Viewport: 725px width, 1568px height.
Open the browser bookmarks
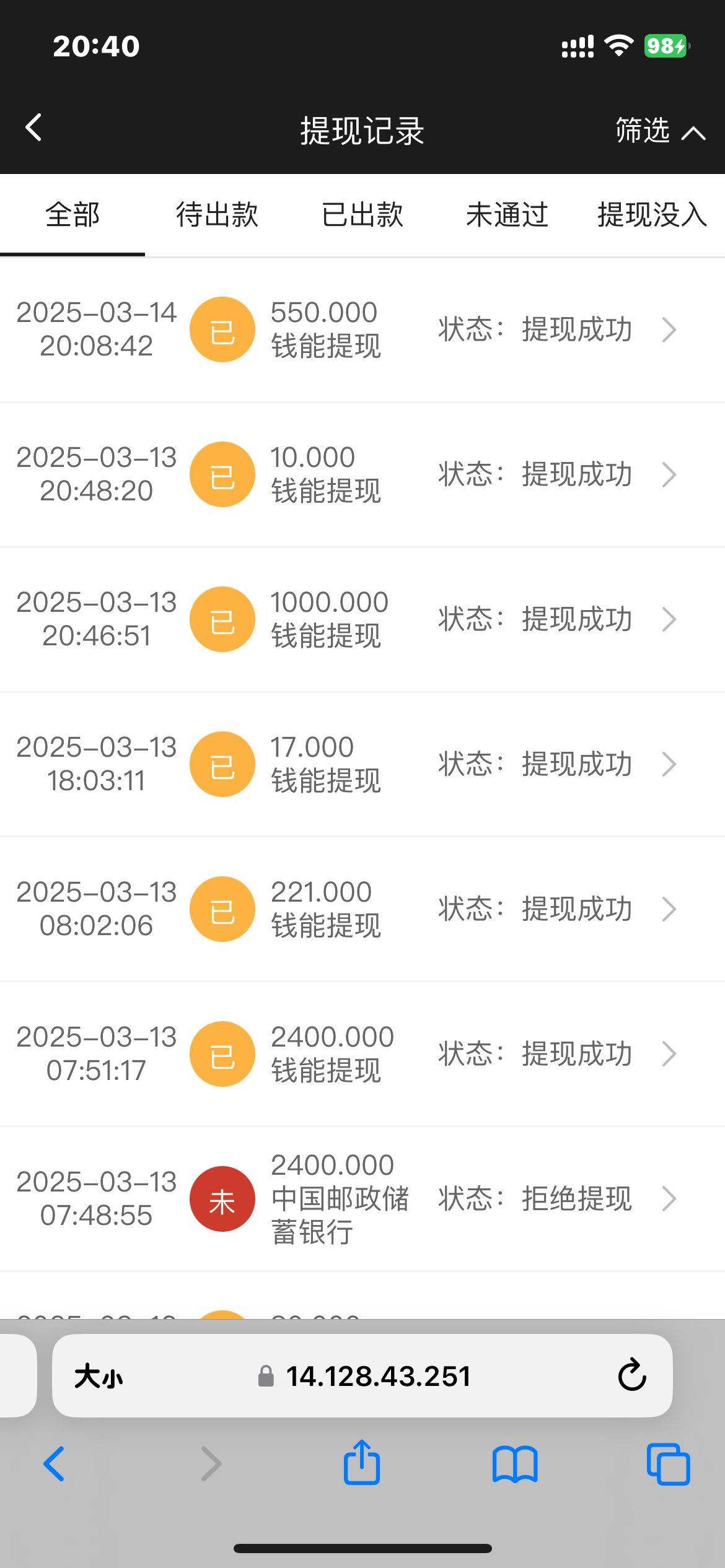[514, 1464]
